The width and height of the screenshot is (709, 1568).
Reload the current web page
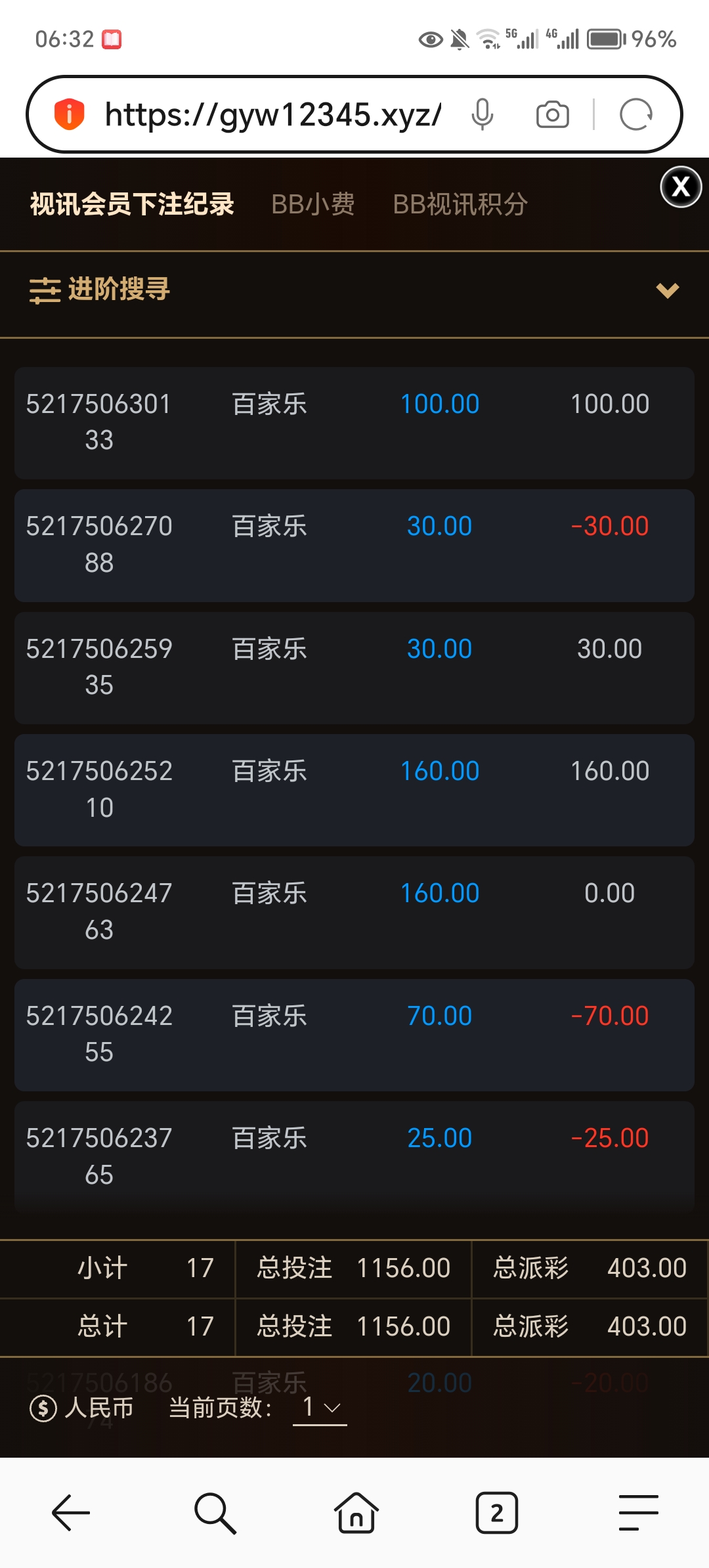tap(635, 115)
